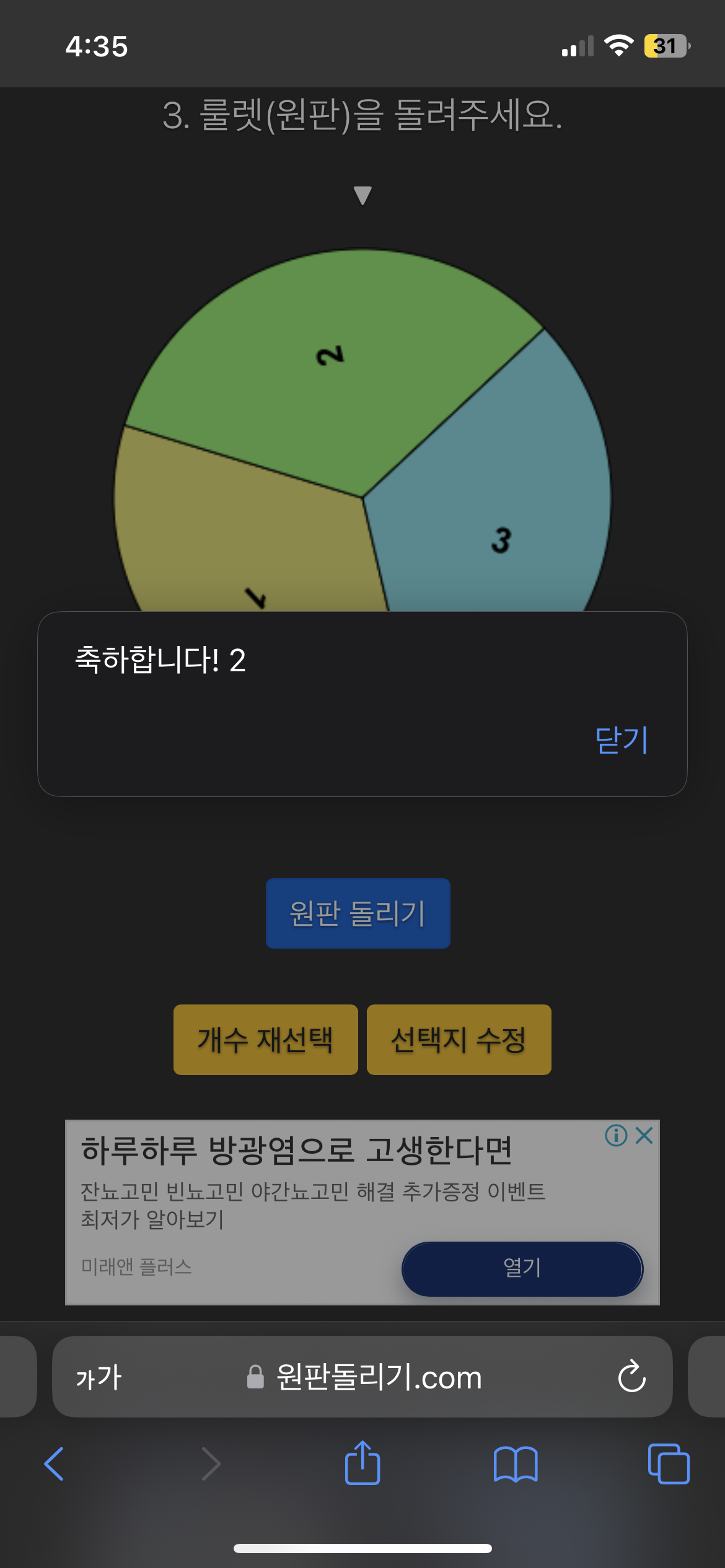The height and width of the screenshot is (1568, 725).
Task: Edit choices via 선택지 수정
Action: 459,1040
